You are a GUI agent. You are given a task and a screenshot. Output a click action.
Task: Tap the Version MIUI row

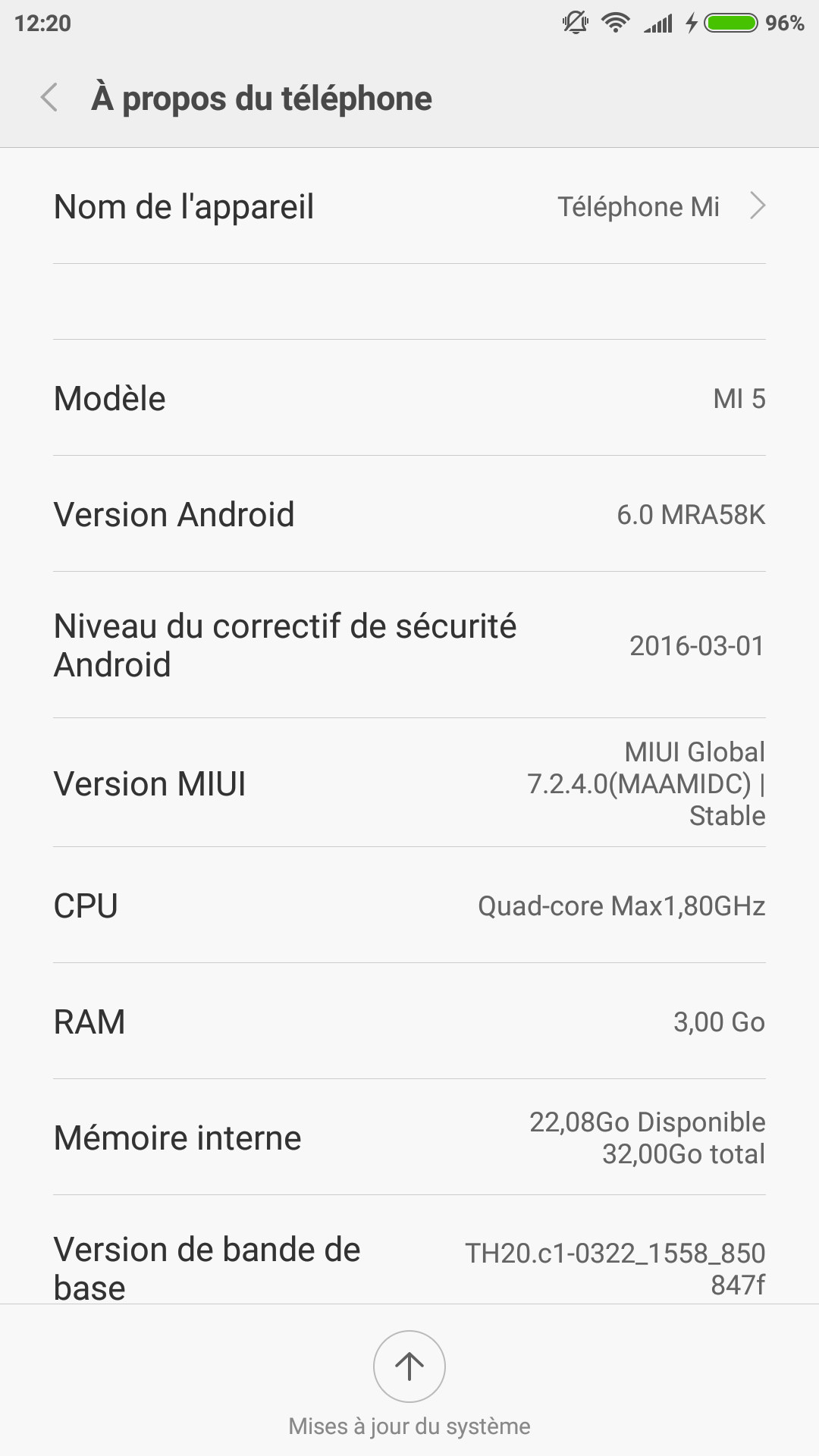point(409,783)
